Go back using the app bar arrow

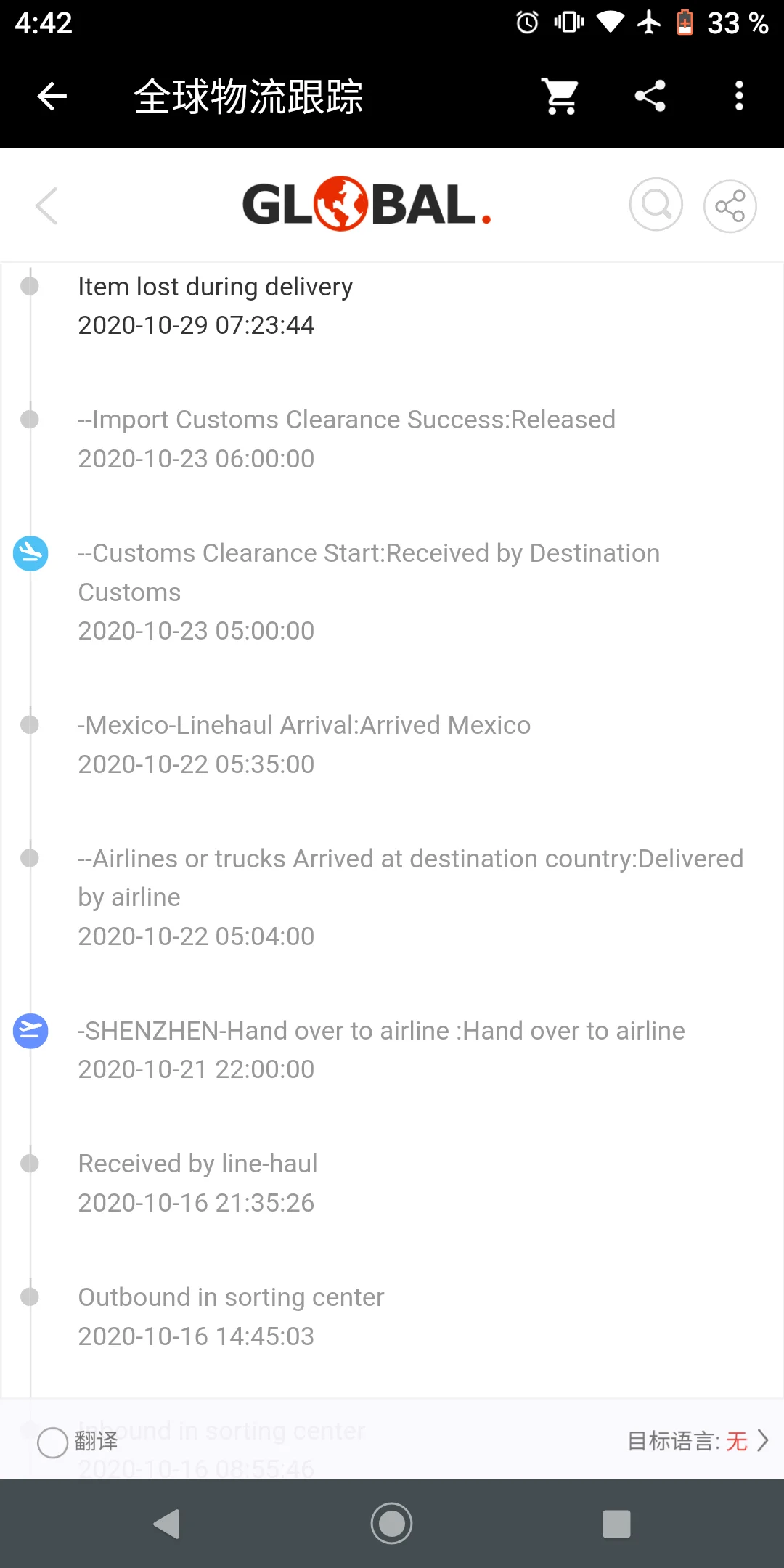[x=52, y=96]
